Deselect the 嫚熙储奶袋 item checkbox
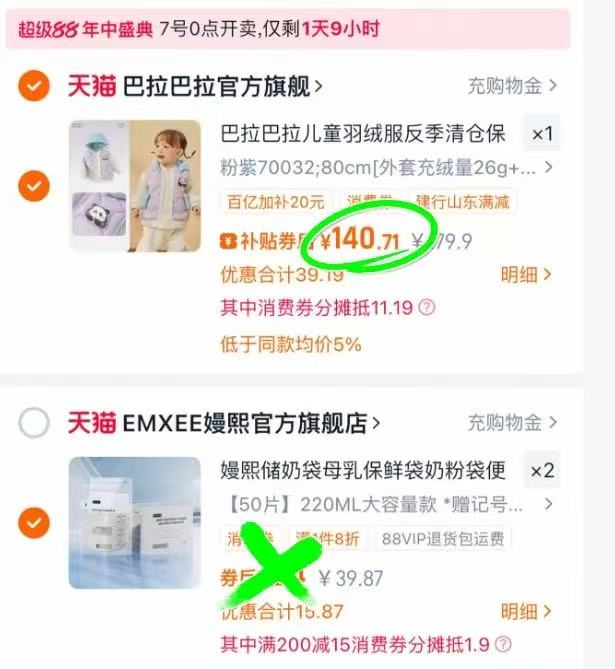This screenshot has width=615, height=669. (34, 522)
